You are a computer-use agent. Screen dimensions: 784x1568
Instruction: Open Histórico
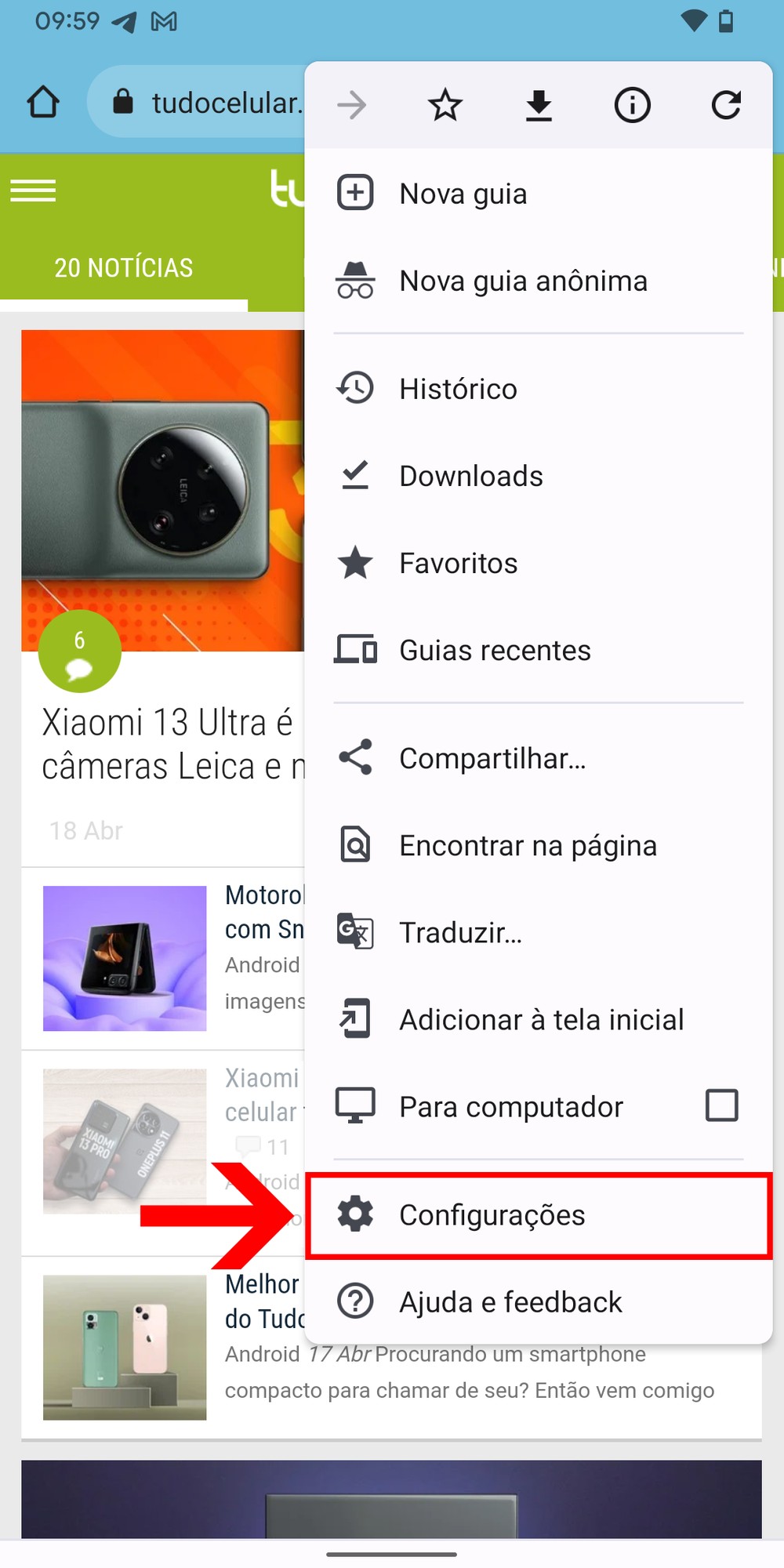point(458,389)
